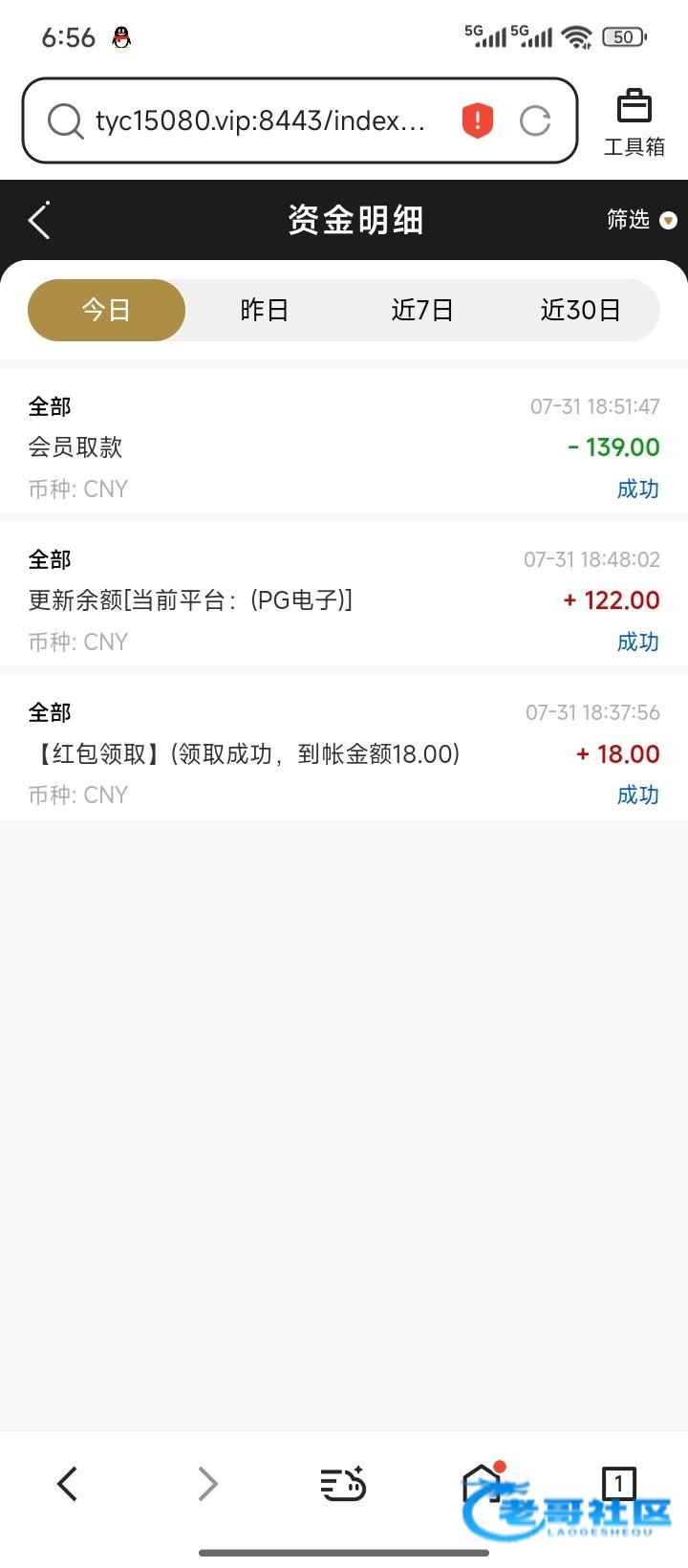Open the red security shield warning

click(x=477, y=121)
